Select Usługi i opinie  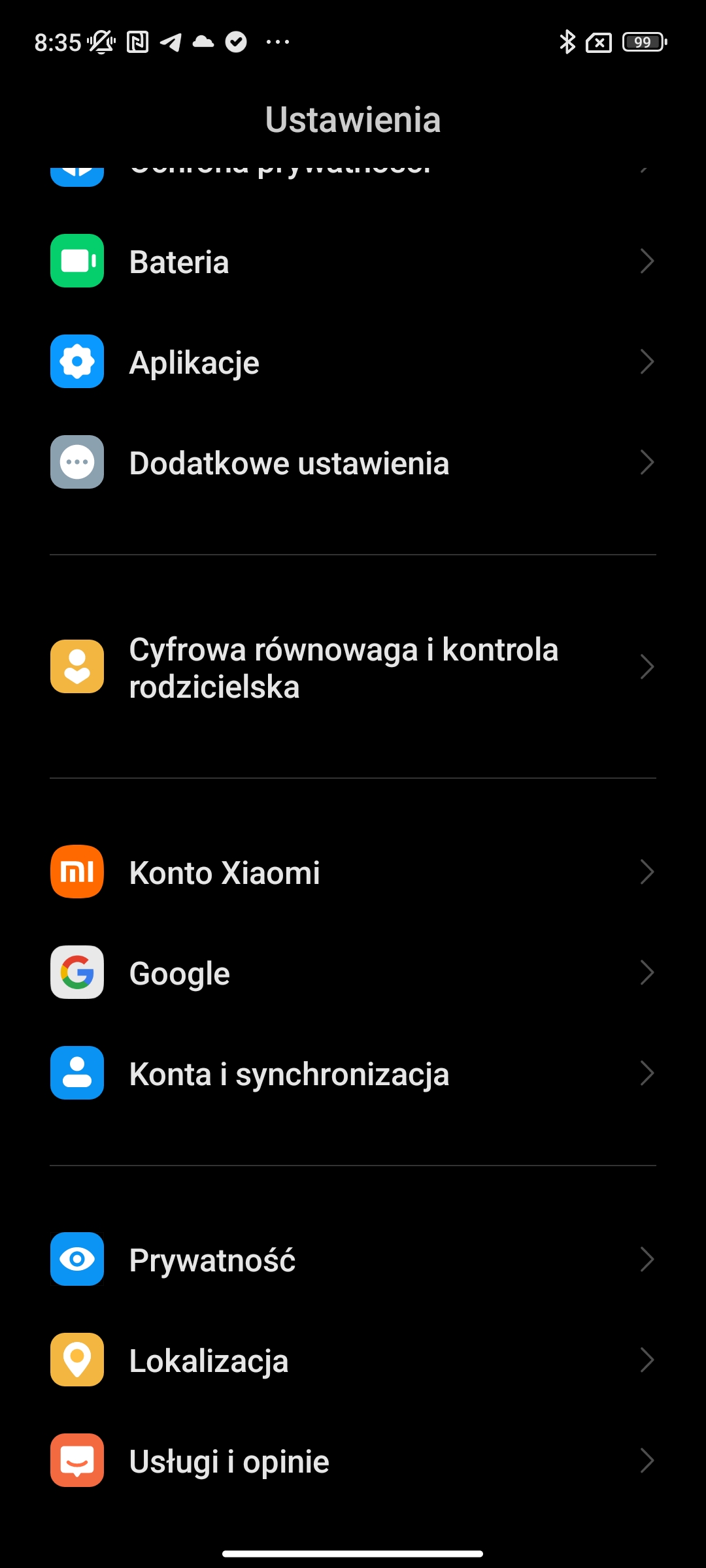(x=353, y=1461)
